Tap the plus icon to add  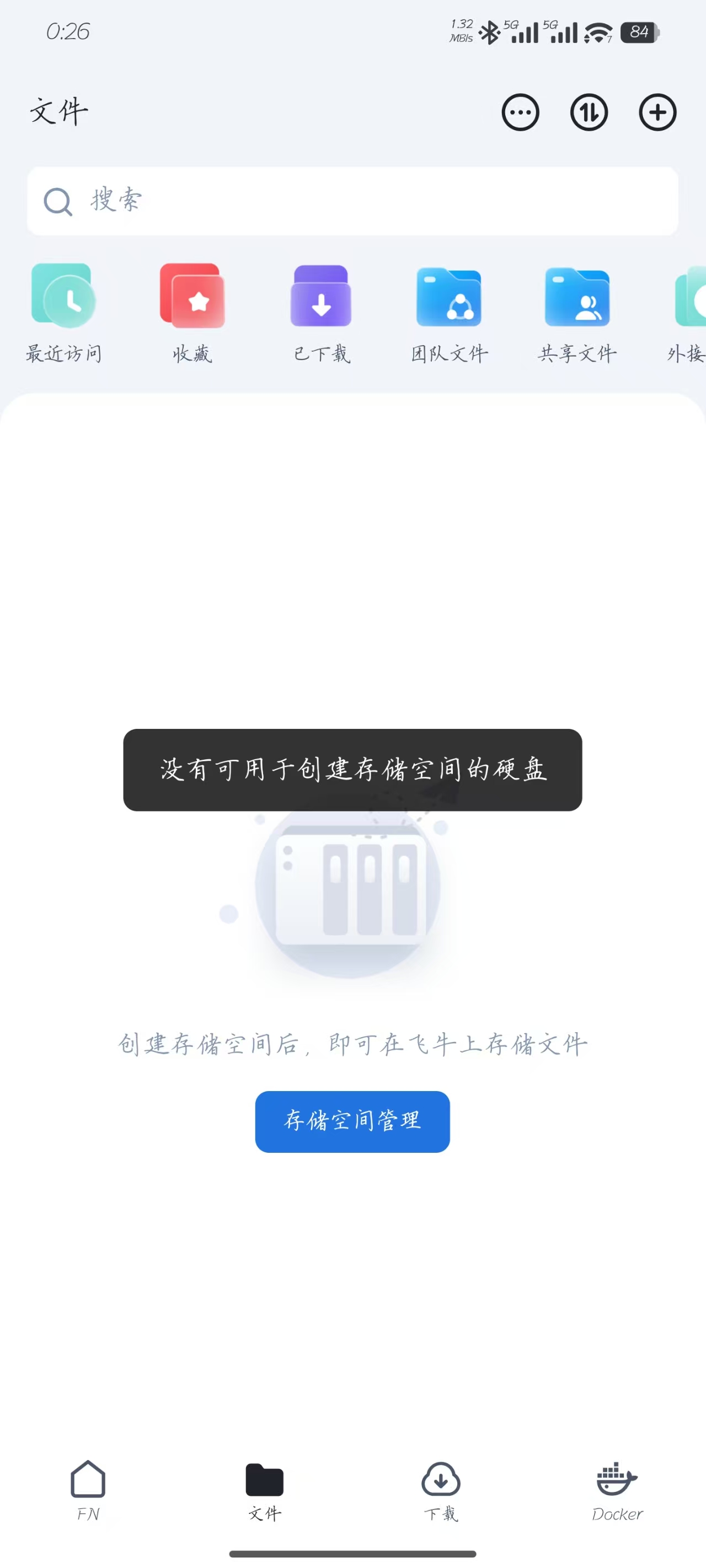click(657, 112)
